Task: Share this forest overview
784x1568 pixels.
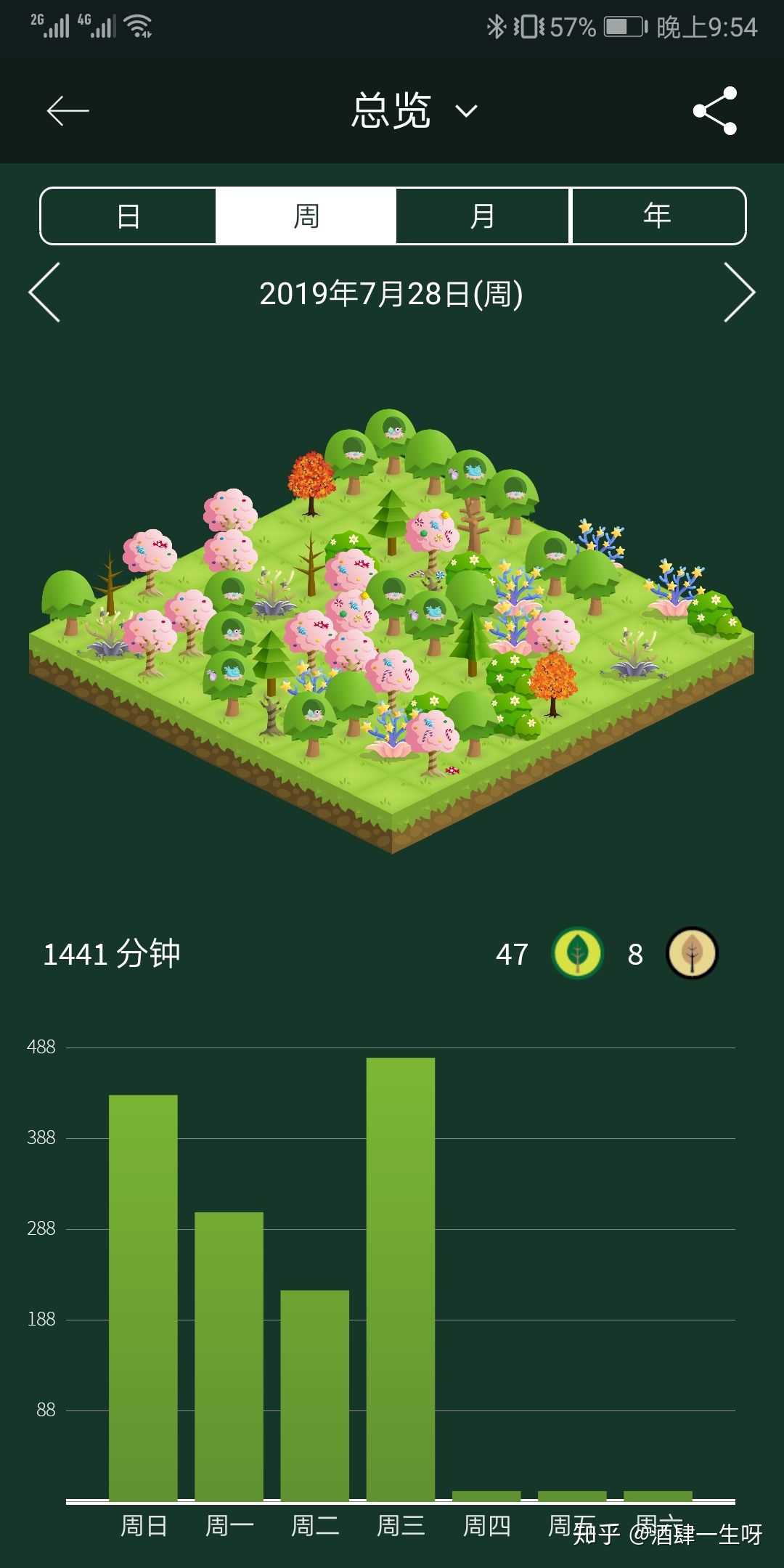Action: pos(715,111)
